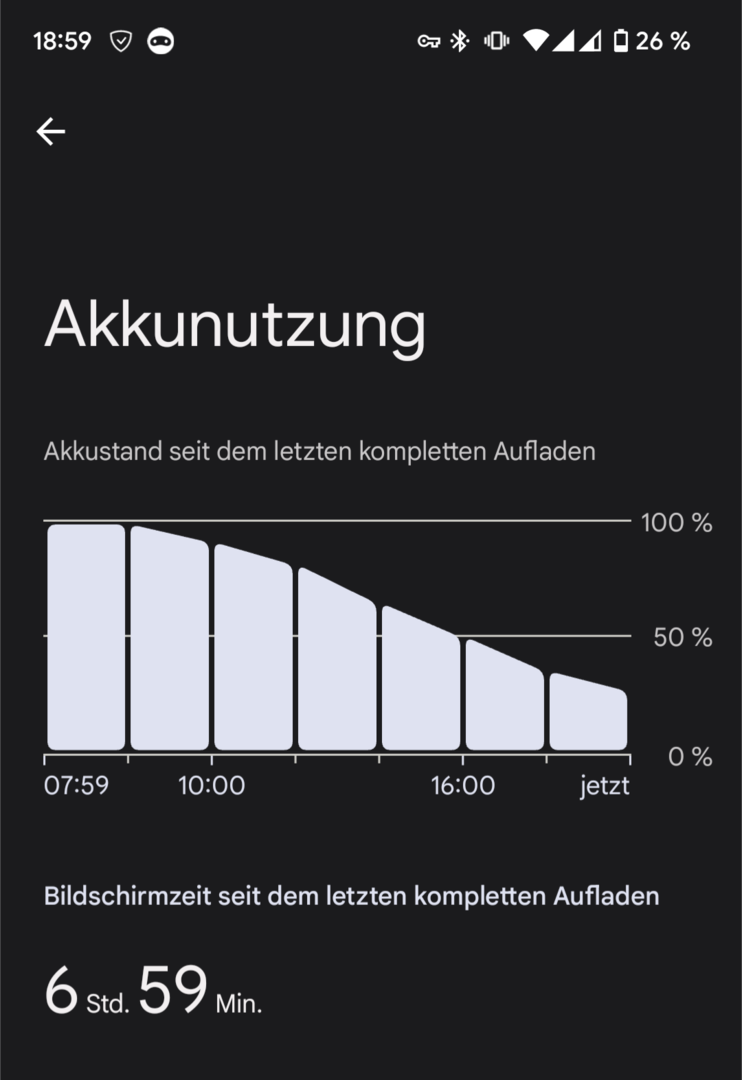The image size is (742, 1080).
Task: Select the chart bar ending at 16:00
Action: pos(421,680)
